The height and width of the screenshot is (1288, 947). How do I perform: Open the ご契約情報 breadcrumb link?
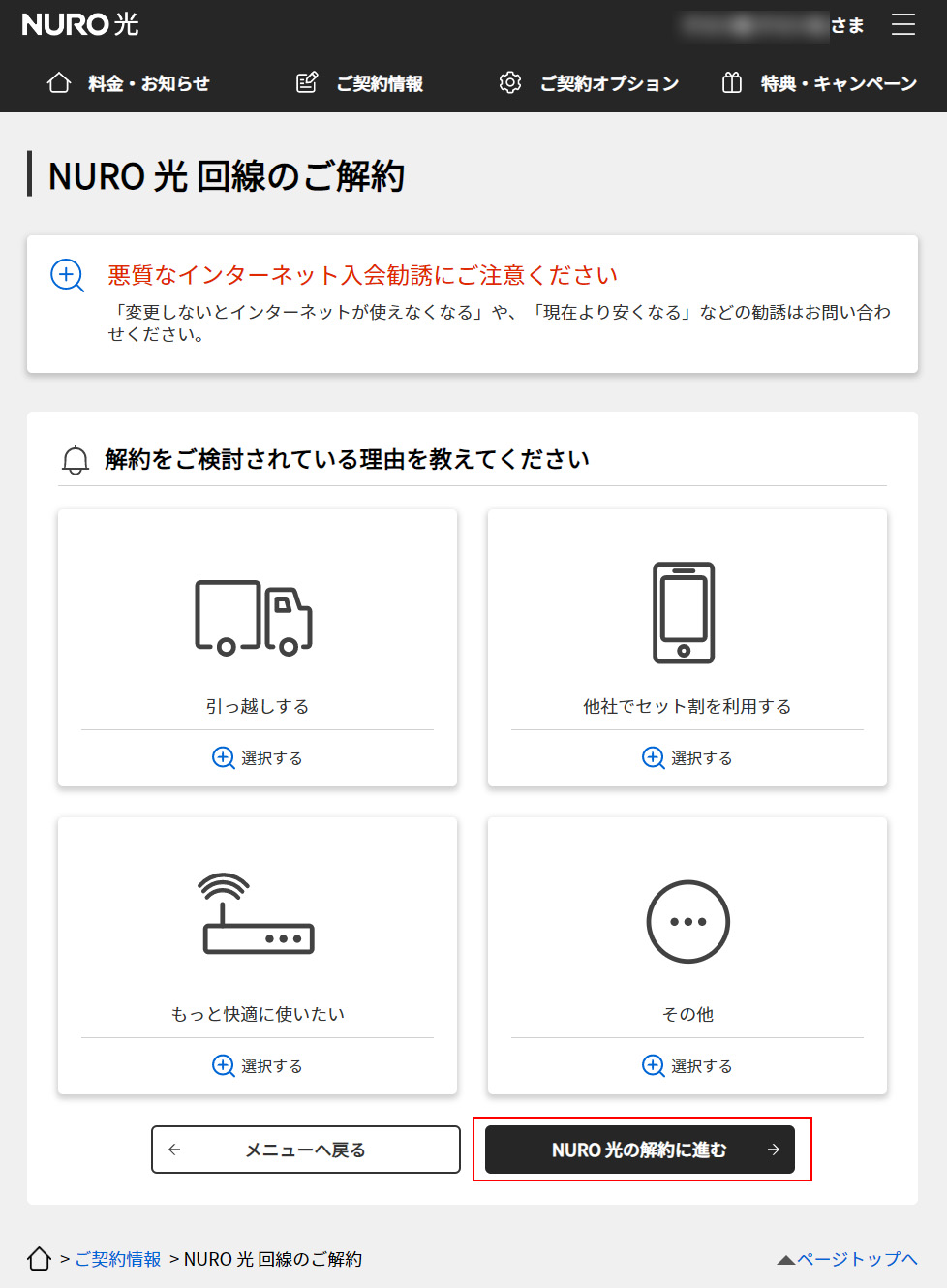click(x=118, y=1259)
